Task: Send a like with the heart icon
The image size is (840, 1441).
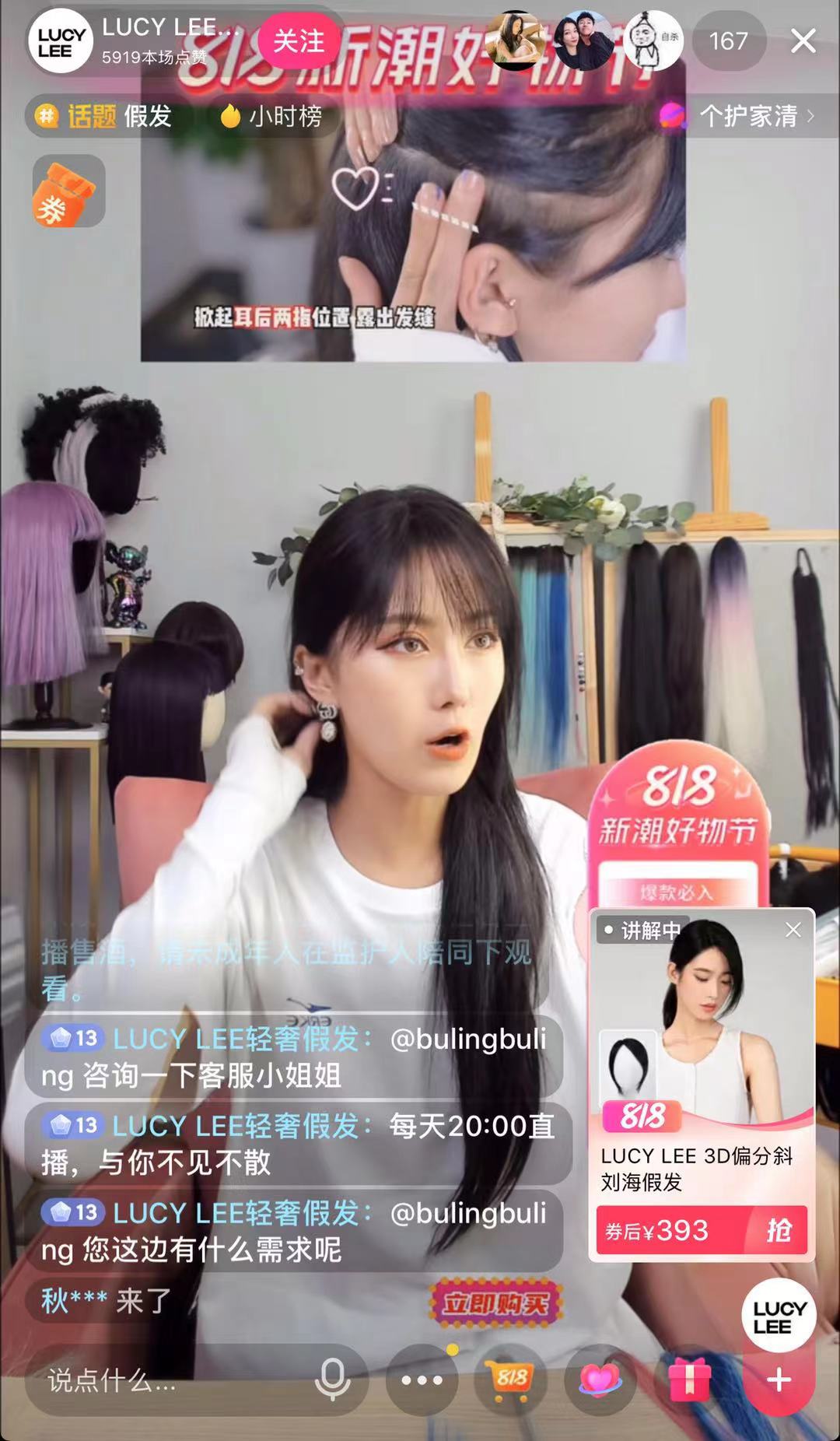Action: [x=599, y=1380]
